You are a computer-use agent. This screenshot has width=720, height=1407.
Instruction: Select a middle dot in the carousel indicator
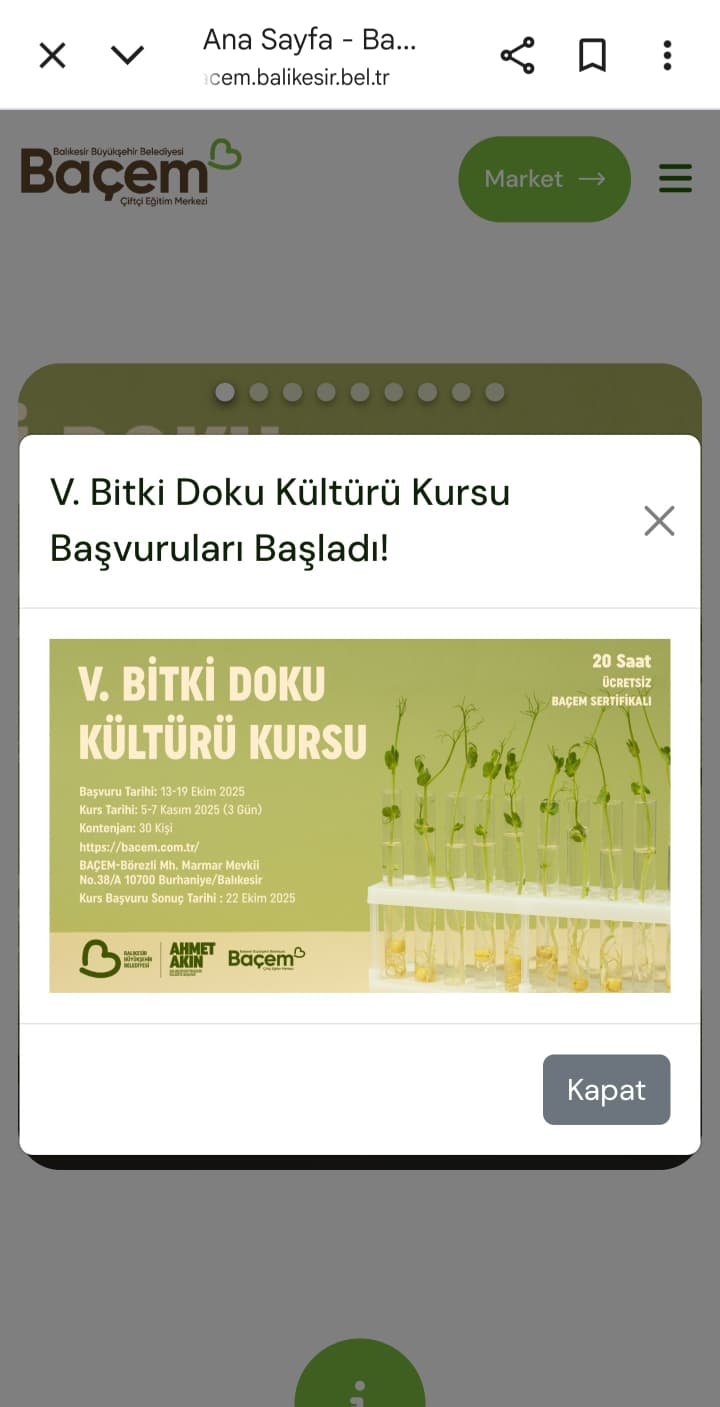tap(360, 392)
